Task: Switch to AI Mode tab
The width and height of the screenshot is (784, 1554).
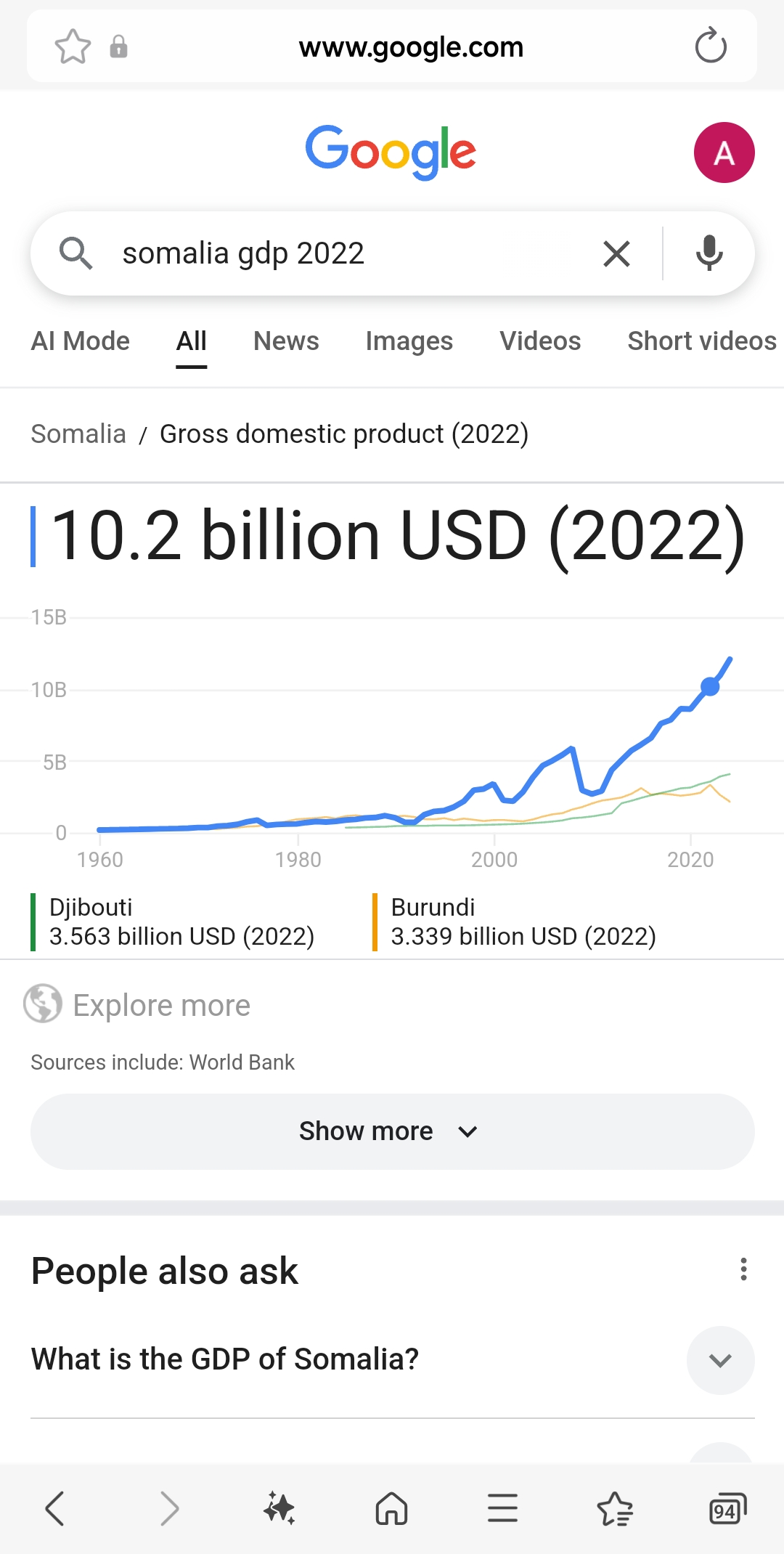Action: click(x=80, y=341)
